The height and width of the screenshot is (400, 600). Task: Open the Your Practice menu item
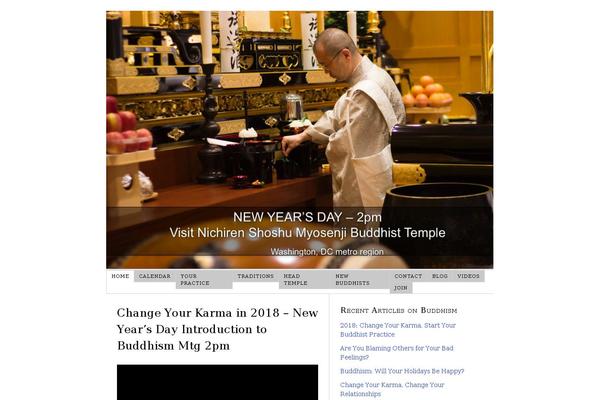click(195, 279)
